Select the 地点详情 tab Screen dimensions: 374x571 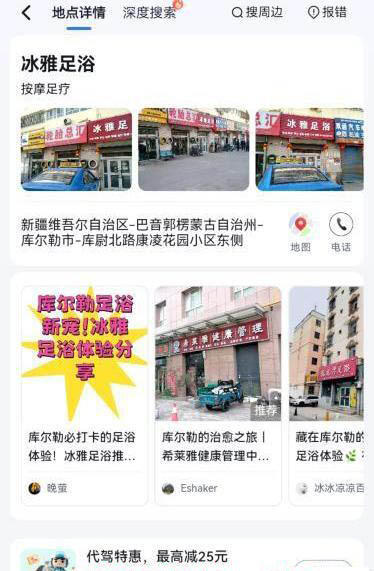pos(79,13)
